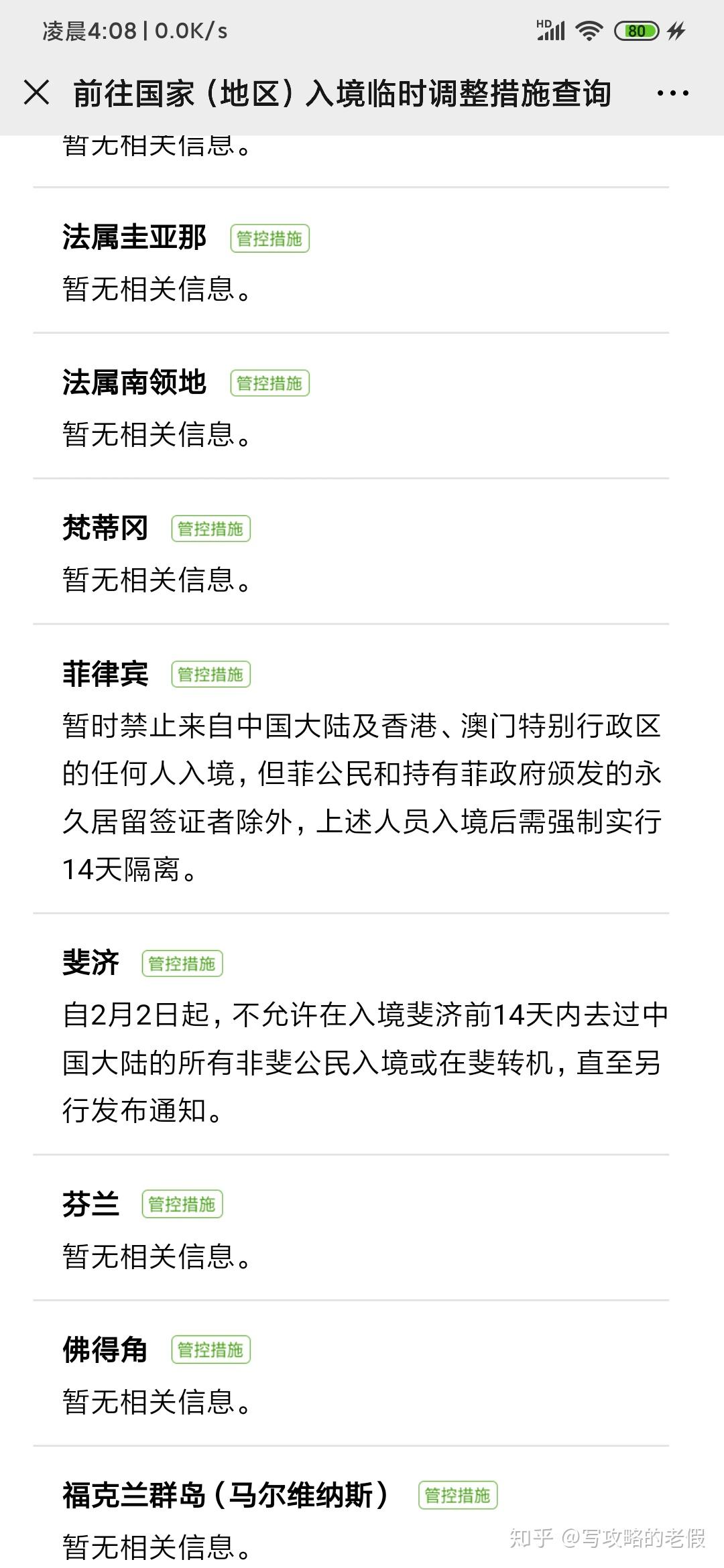Tap 管控措施 tag next to 芬兰

pyautogui.click(x=182, y=1204)
